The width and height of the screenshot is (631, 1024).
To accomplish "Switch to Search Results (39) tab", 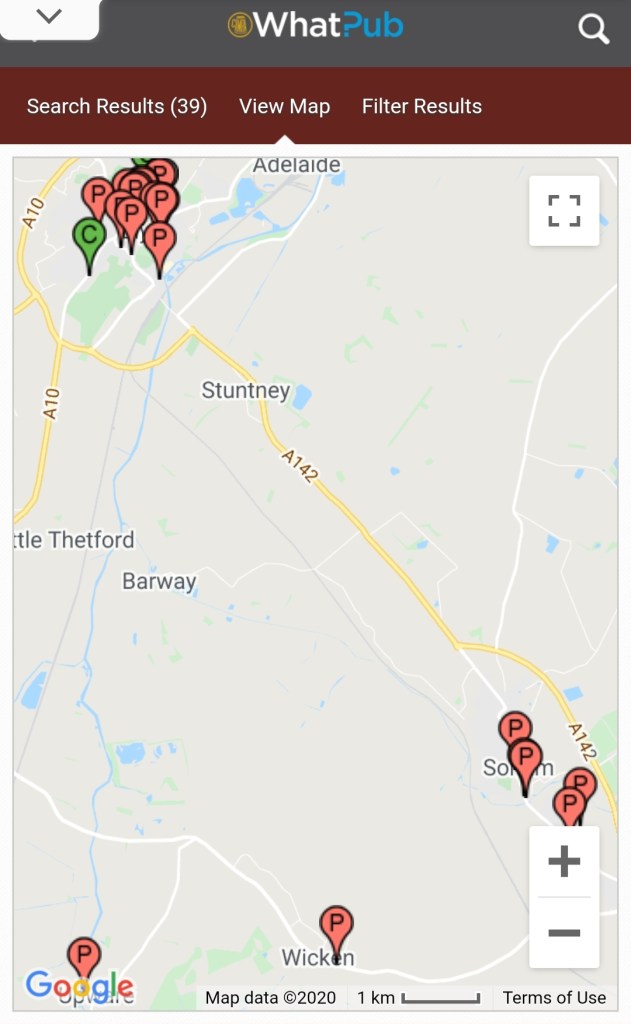I will click(116, 106).
